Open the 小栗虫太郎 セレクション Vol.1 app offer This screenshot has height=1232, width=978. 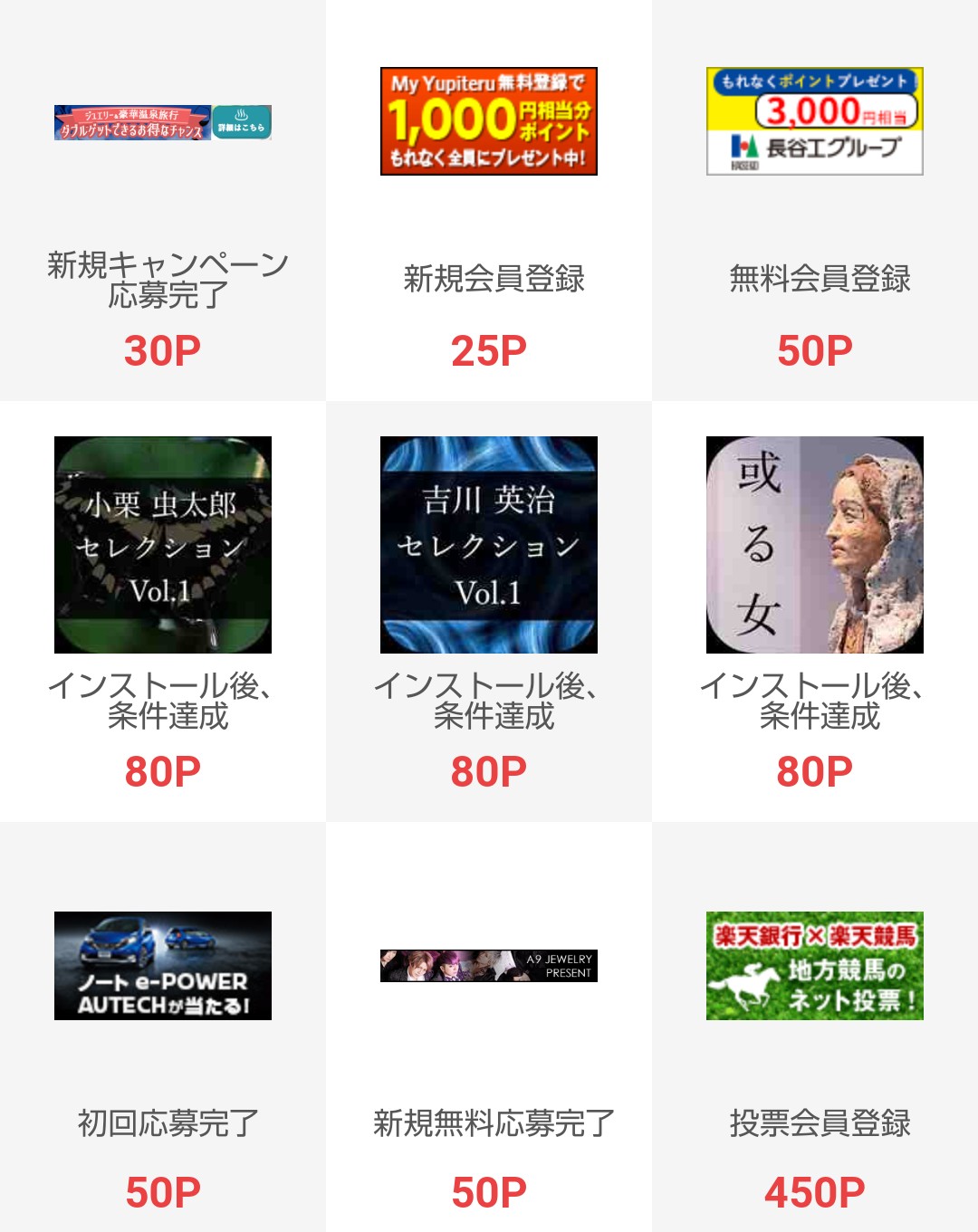pyautogui.click(x=163, y=545)
